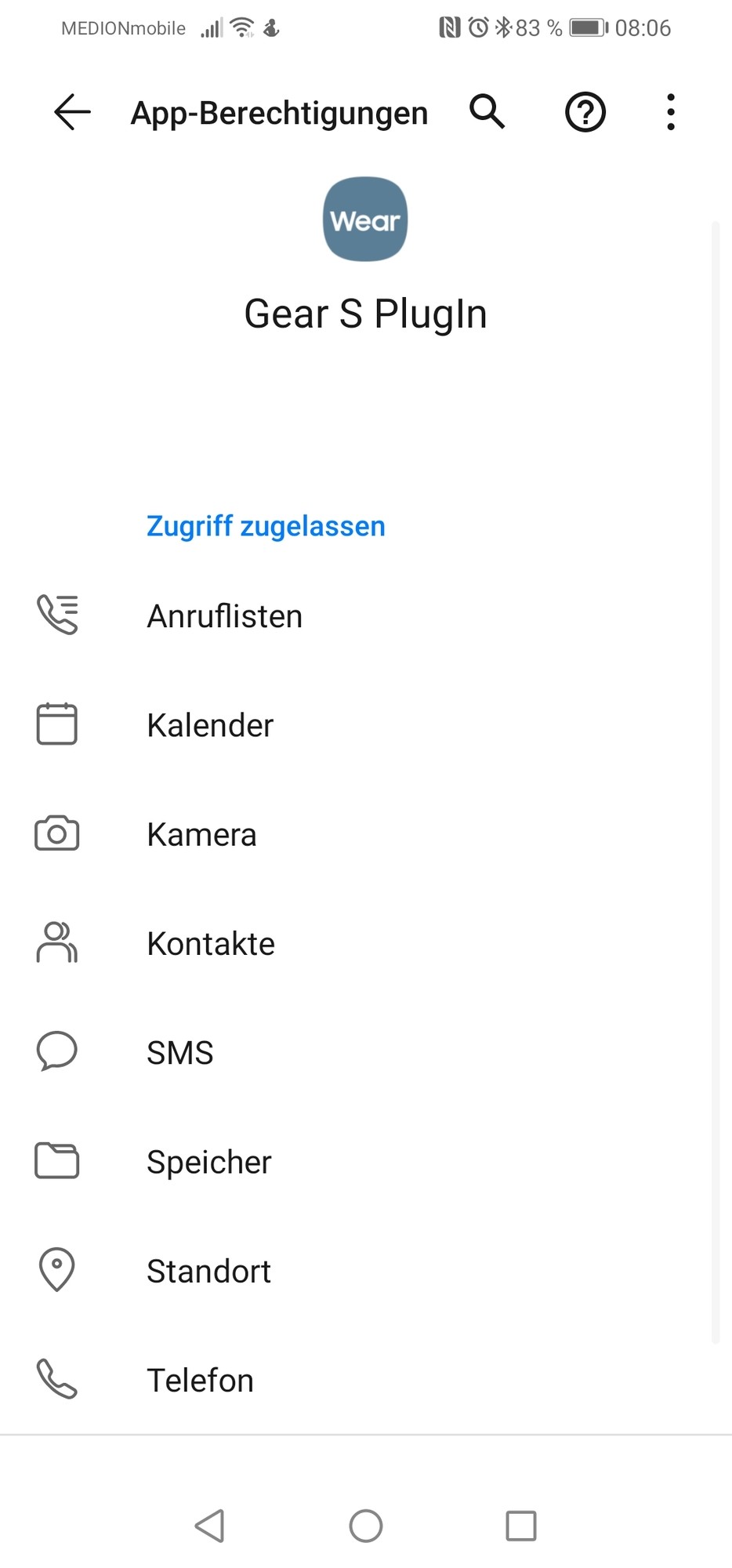
Task: Show recent apps via square button
Action: point(521,1526)
